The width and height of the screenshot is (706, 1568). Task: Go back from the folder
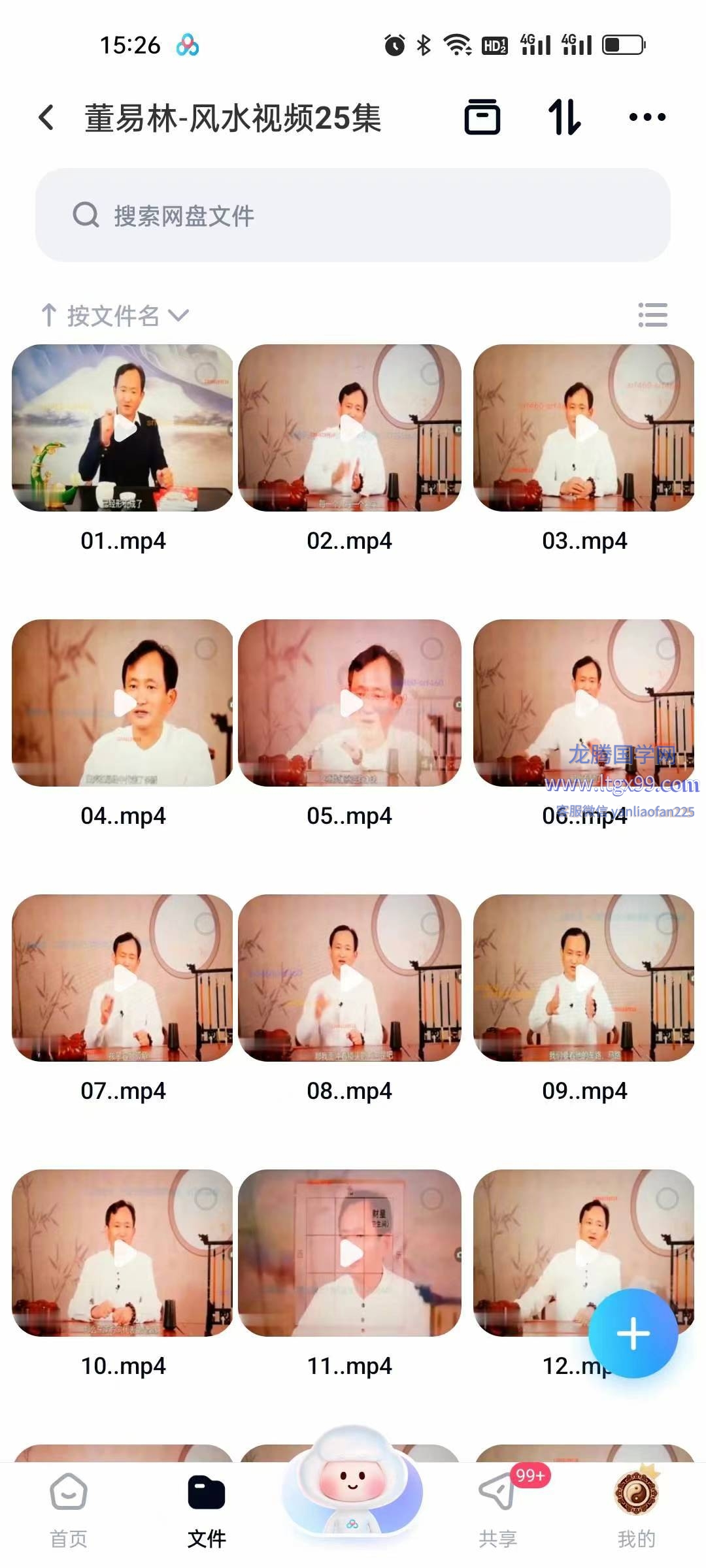(x=46, y=118)
